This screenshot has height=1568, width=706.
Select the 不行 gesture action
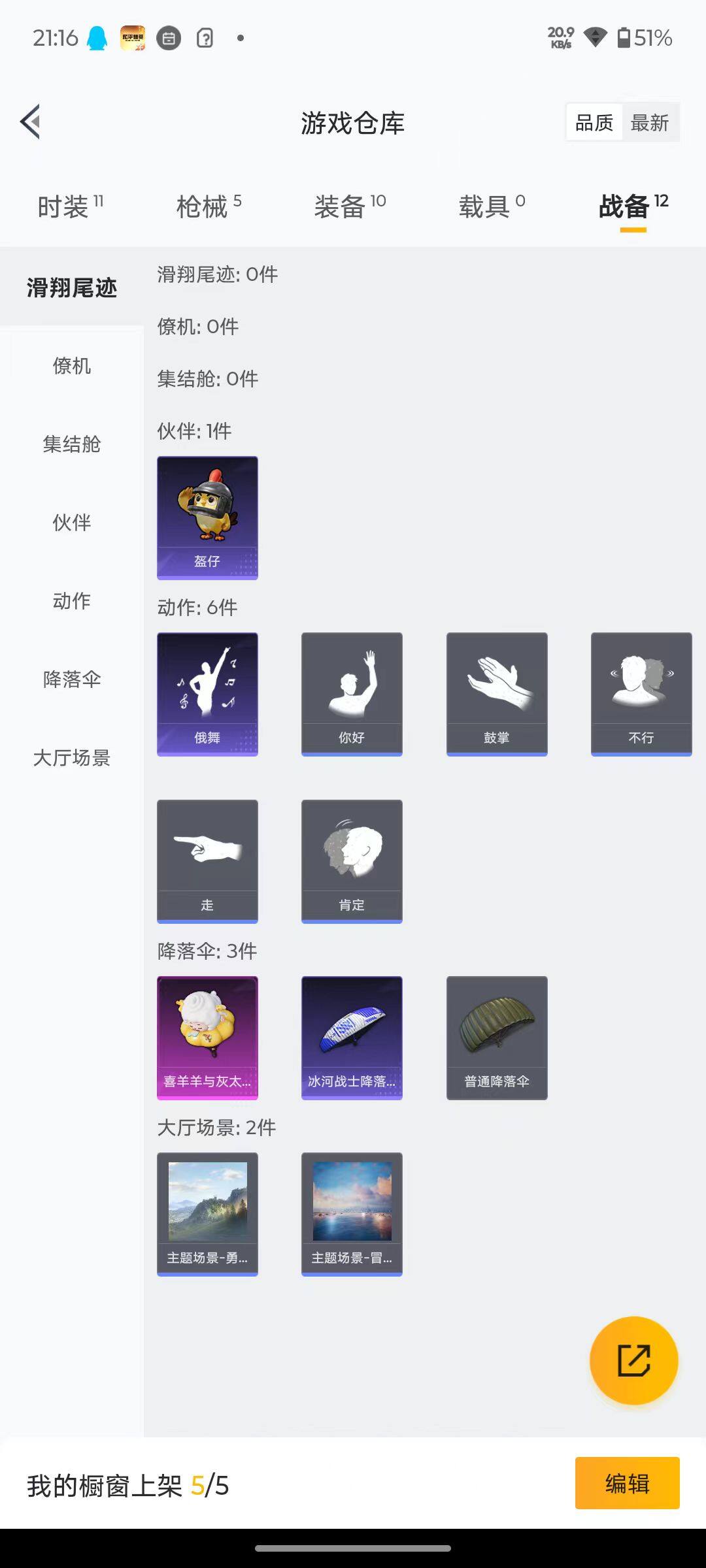641,694
